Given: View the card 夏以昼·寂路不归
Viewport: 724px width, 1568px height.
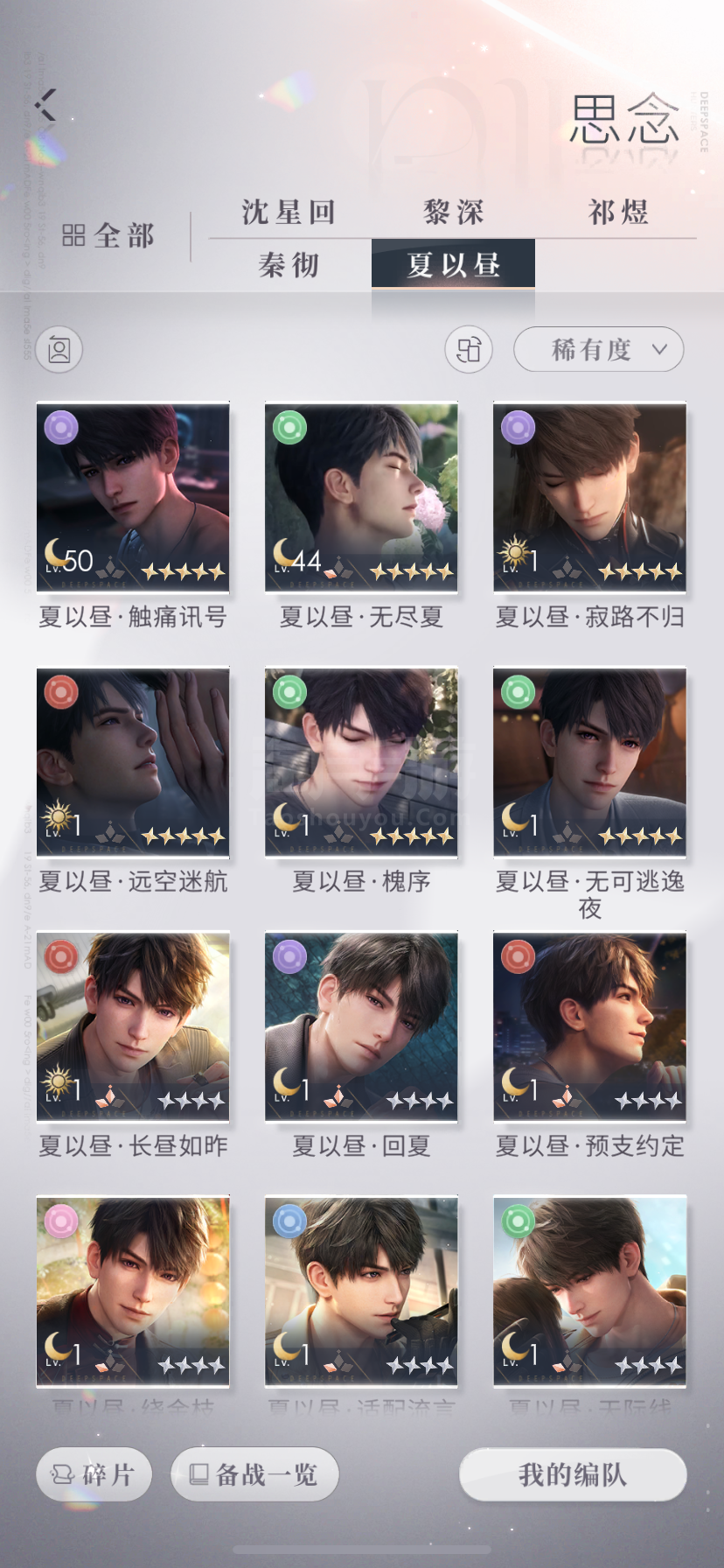Looking at the screenshot, I should click(x=589, y=497).
